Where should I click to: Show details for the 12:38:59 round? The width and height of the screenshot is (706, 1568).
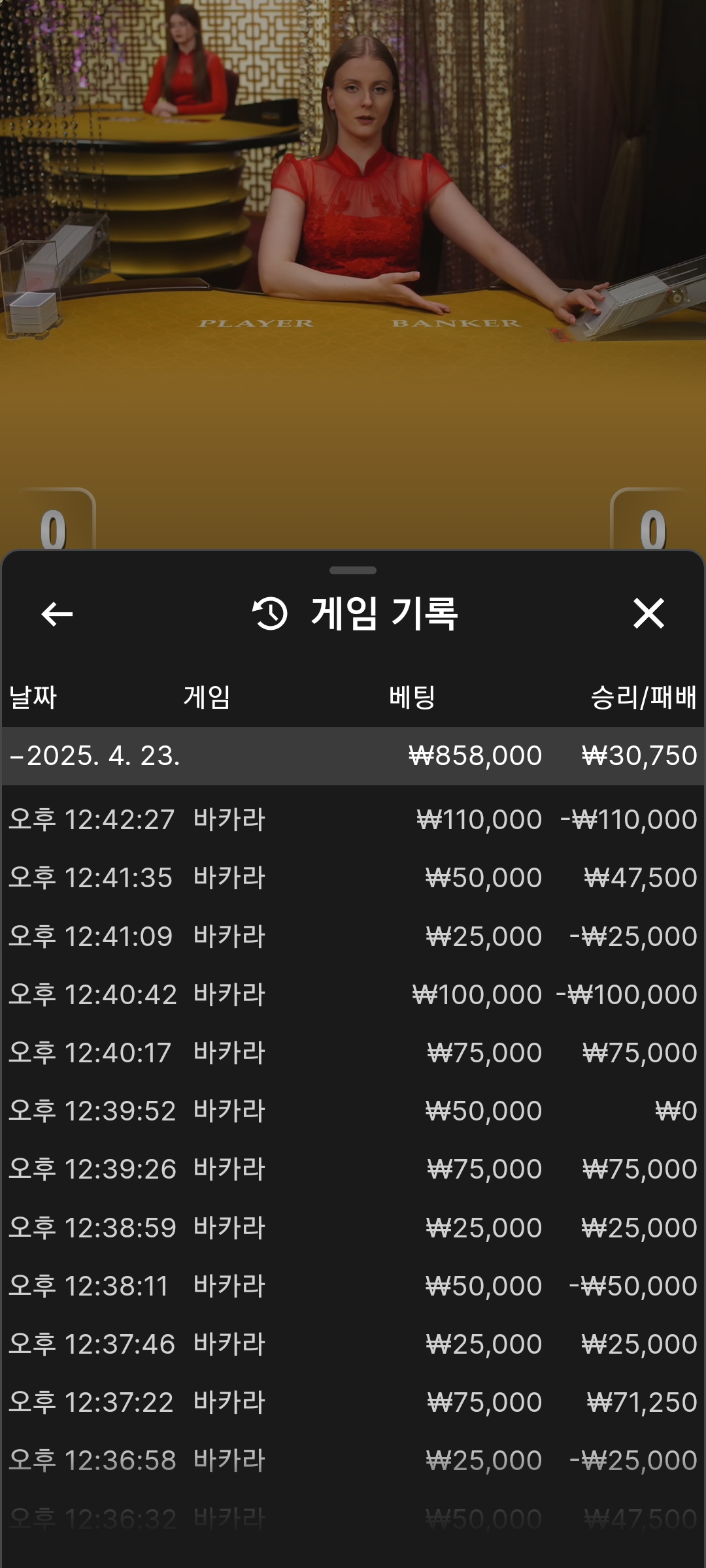click(353, 1228)
